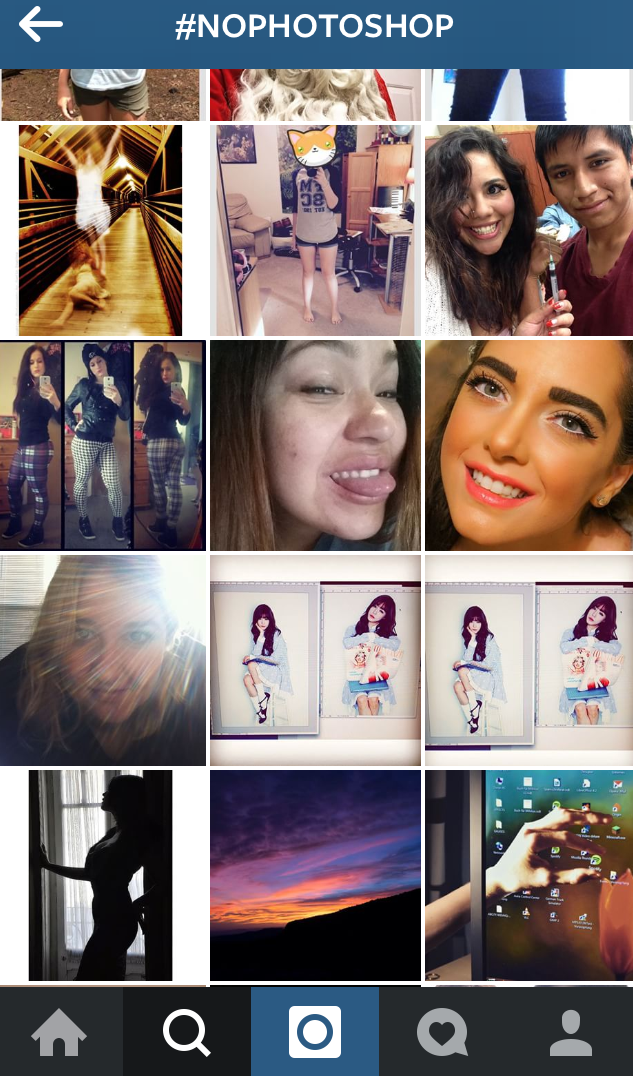Open the photo with cat sticker face

(x=315, y=230)
